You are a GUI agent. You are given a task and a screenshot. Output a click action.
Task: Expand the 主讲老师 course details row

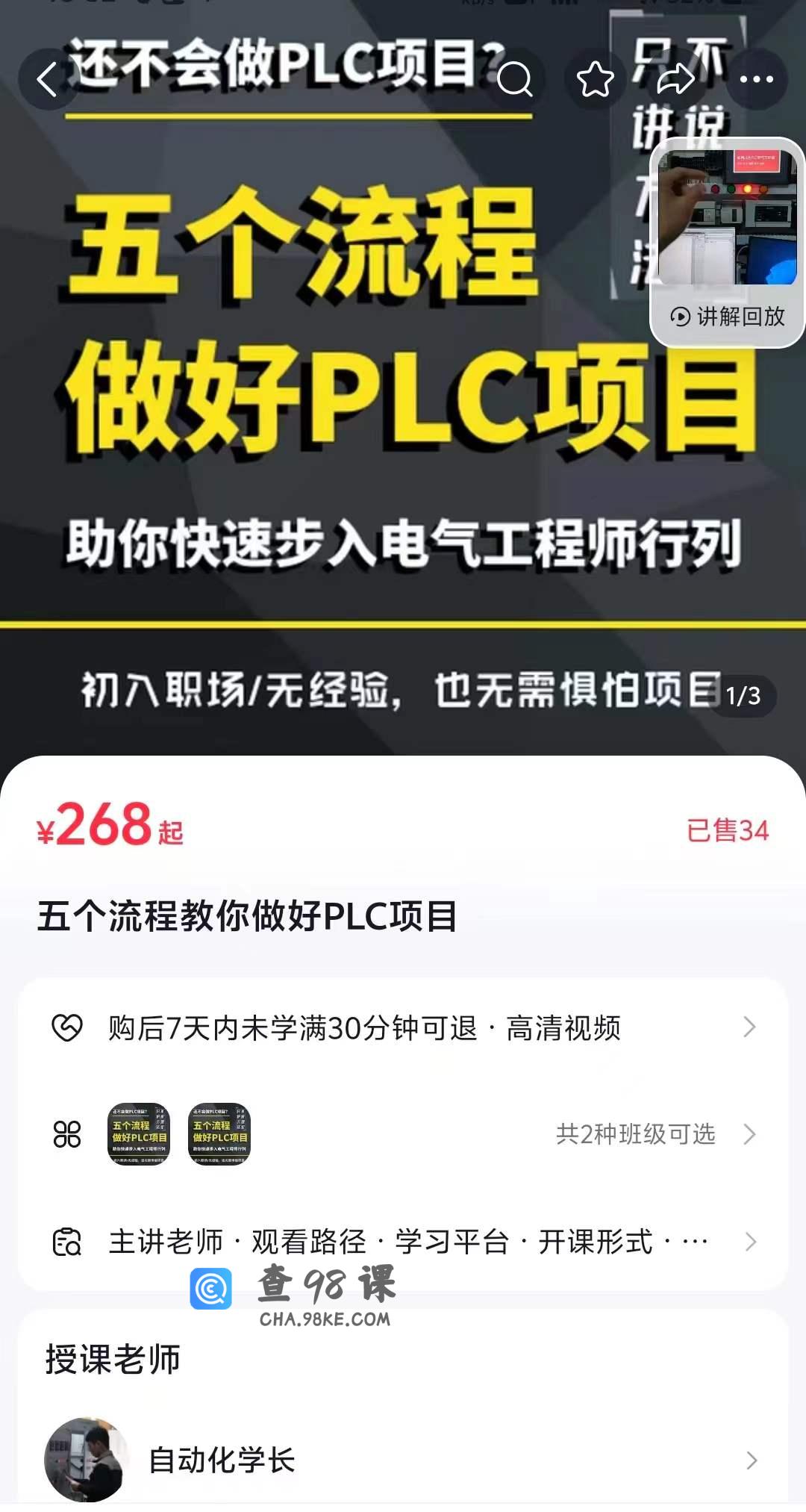click(403, 1242)
